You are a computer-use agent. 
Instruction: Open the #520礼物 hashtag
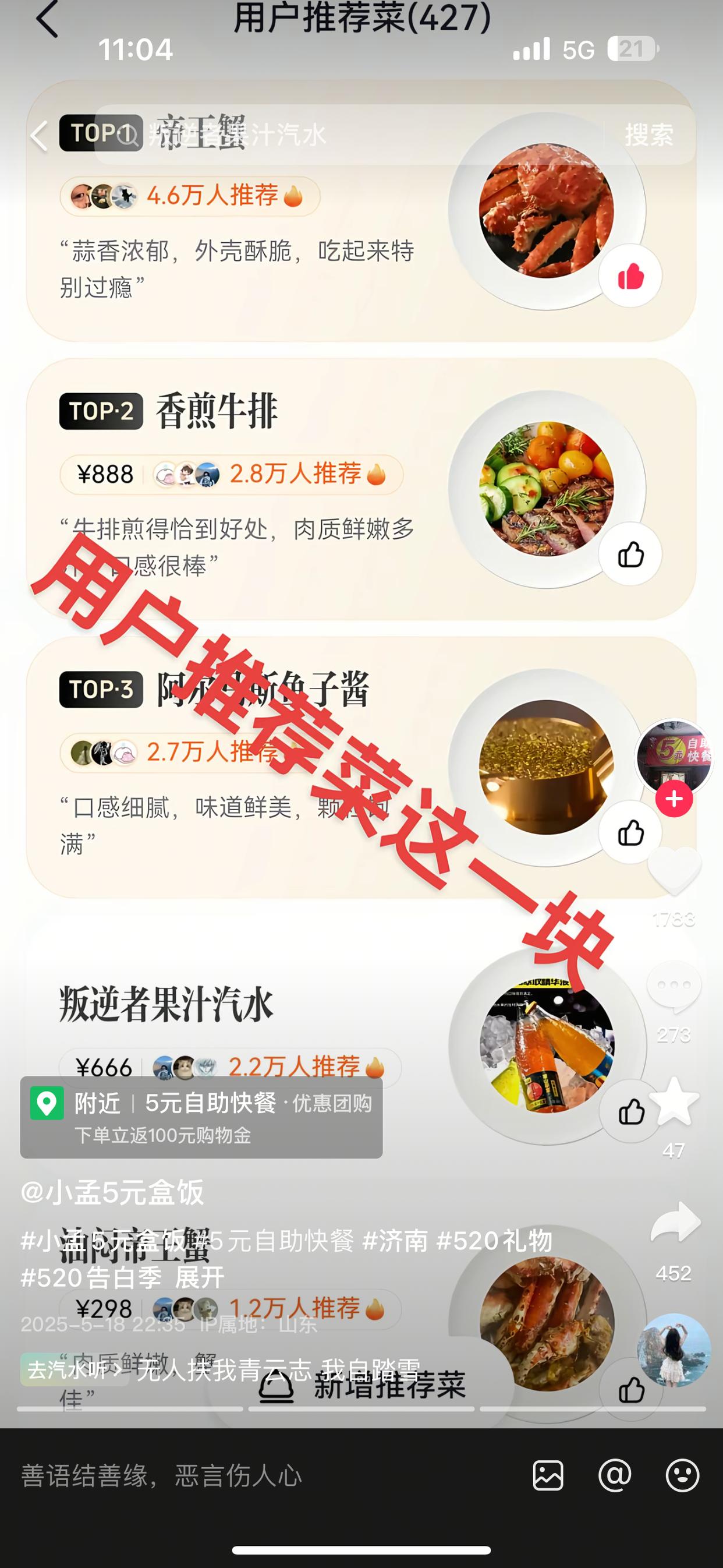tap(494, 1241)
